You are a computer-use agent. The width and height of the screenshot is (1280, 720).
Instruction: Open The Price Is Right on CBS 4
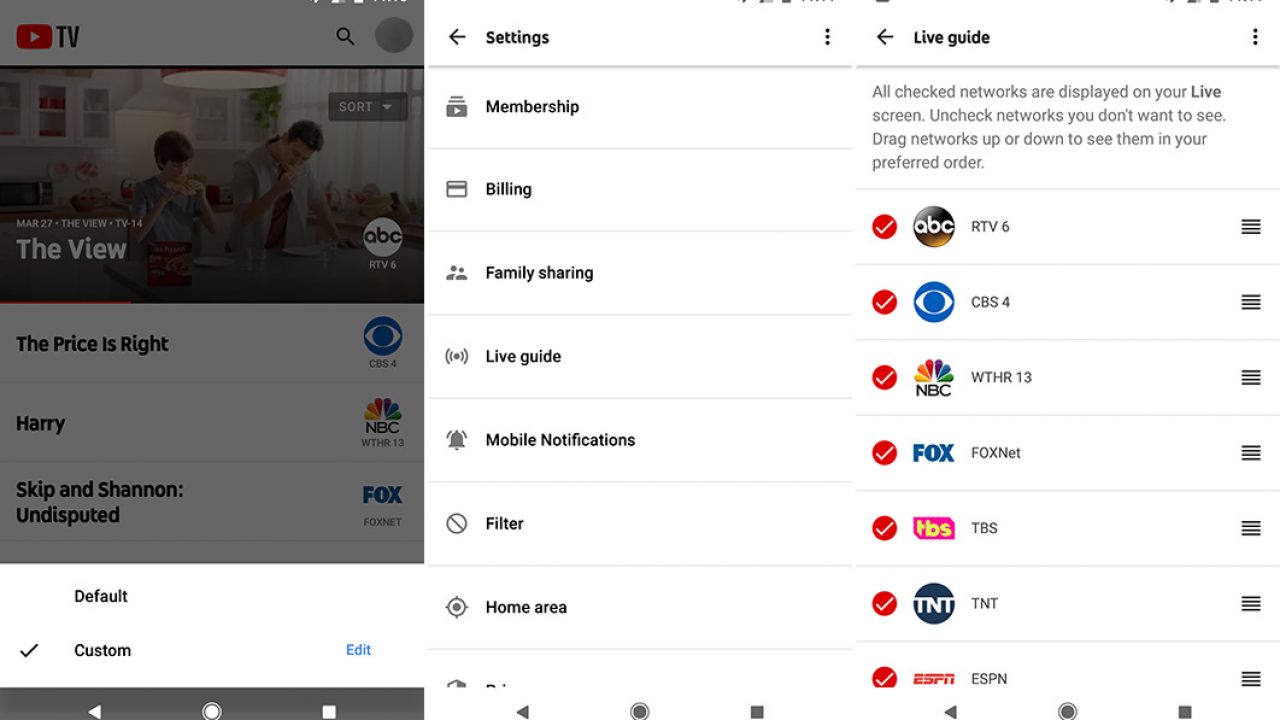point(92,344)
